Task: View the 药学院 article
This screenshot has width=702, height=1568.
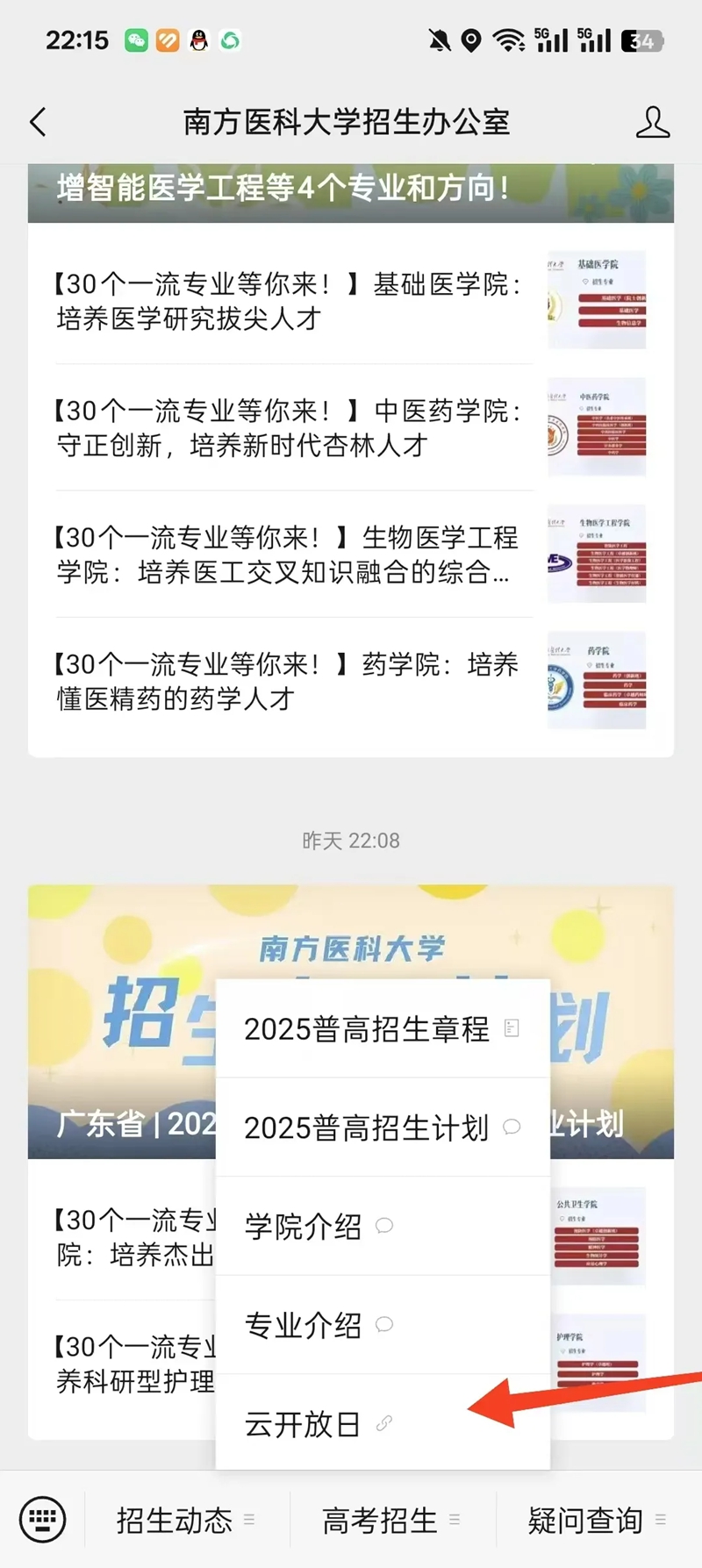Action: pyautogui.click(x=290, y=681)
